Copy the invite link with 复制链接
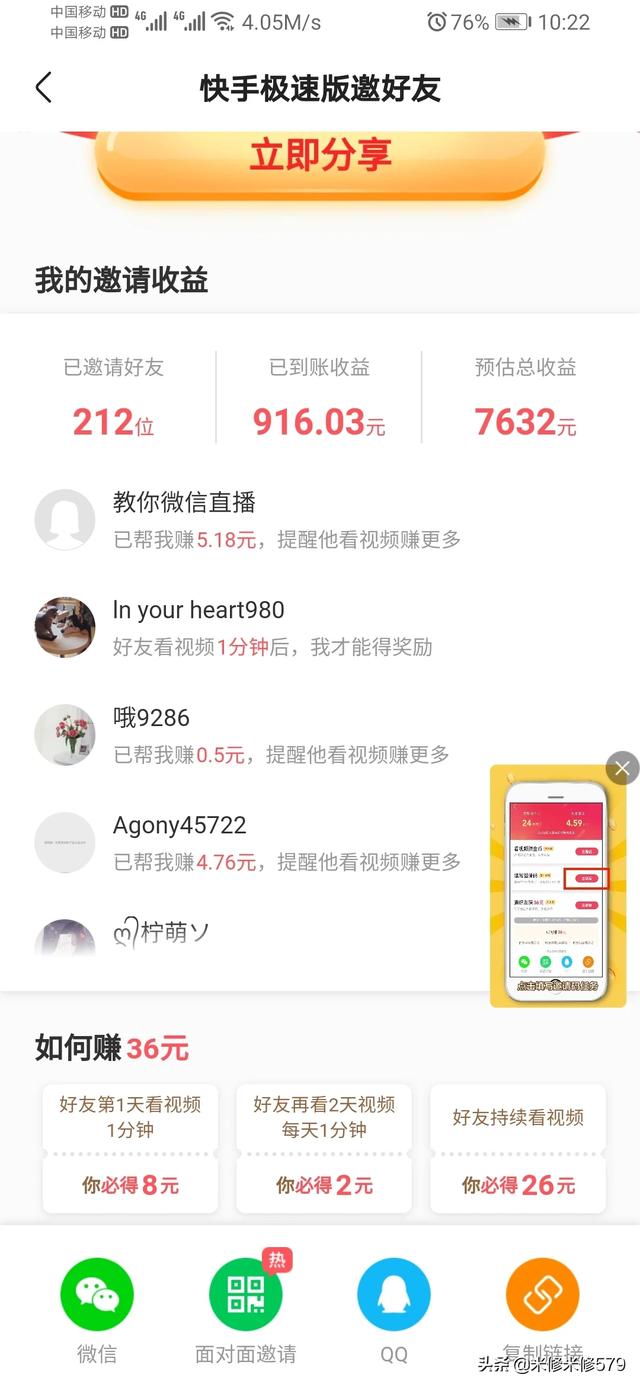The height and width of the screenshot is (1387, 640). tap(543, 1295)
